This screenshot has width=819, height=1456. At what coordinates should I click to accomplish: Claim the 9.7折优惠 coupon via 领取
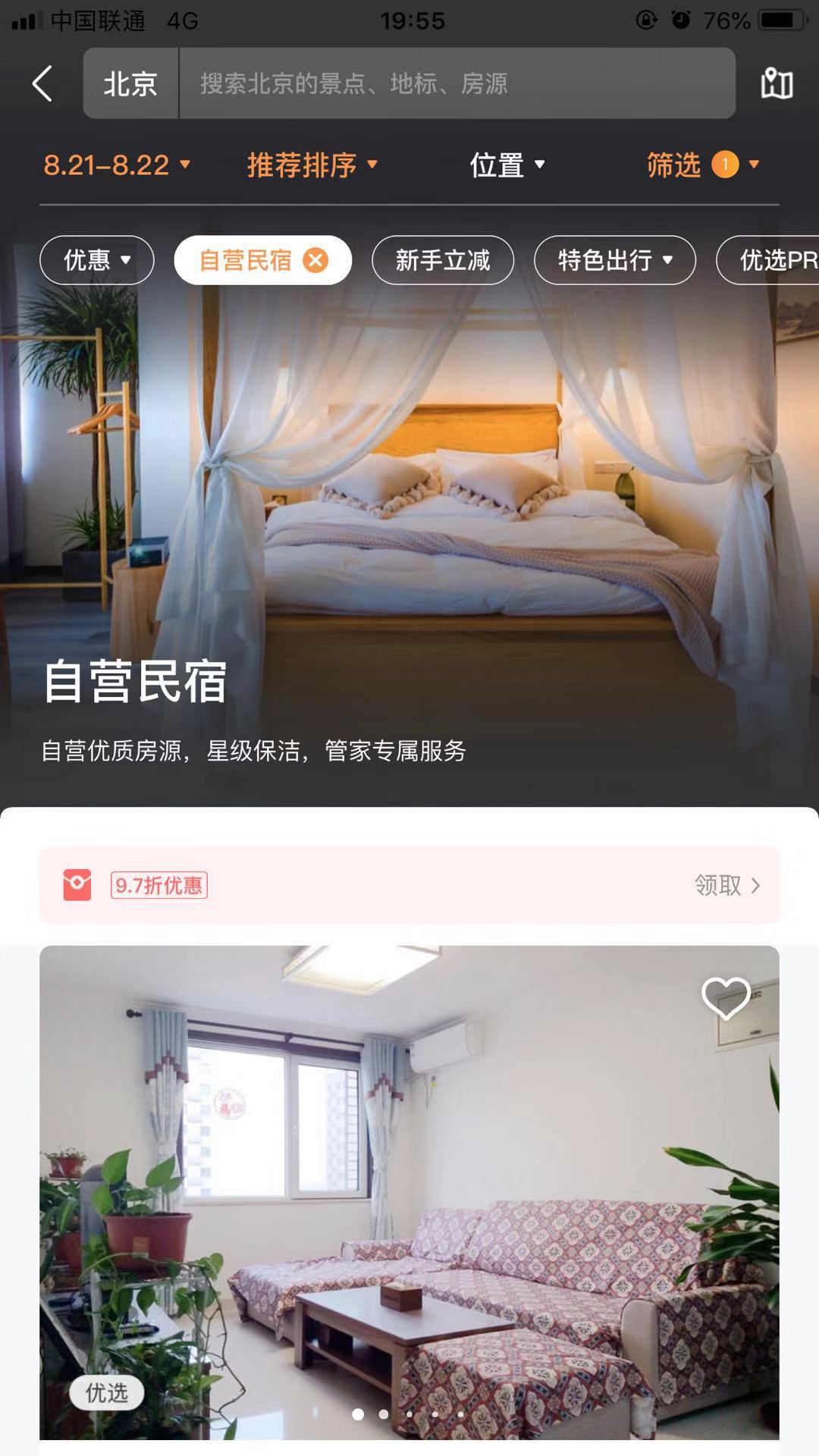pos(726,885)
